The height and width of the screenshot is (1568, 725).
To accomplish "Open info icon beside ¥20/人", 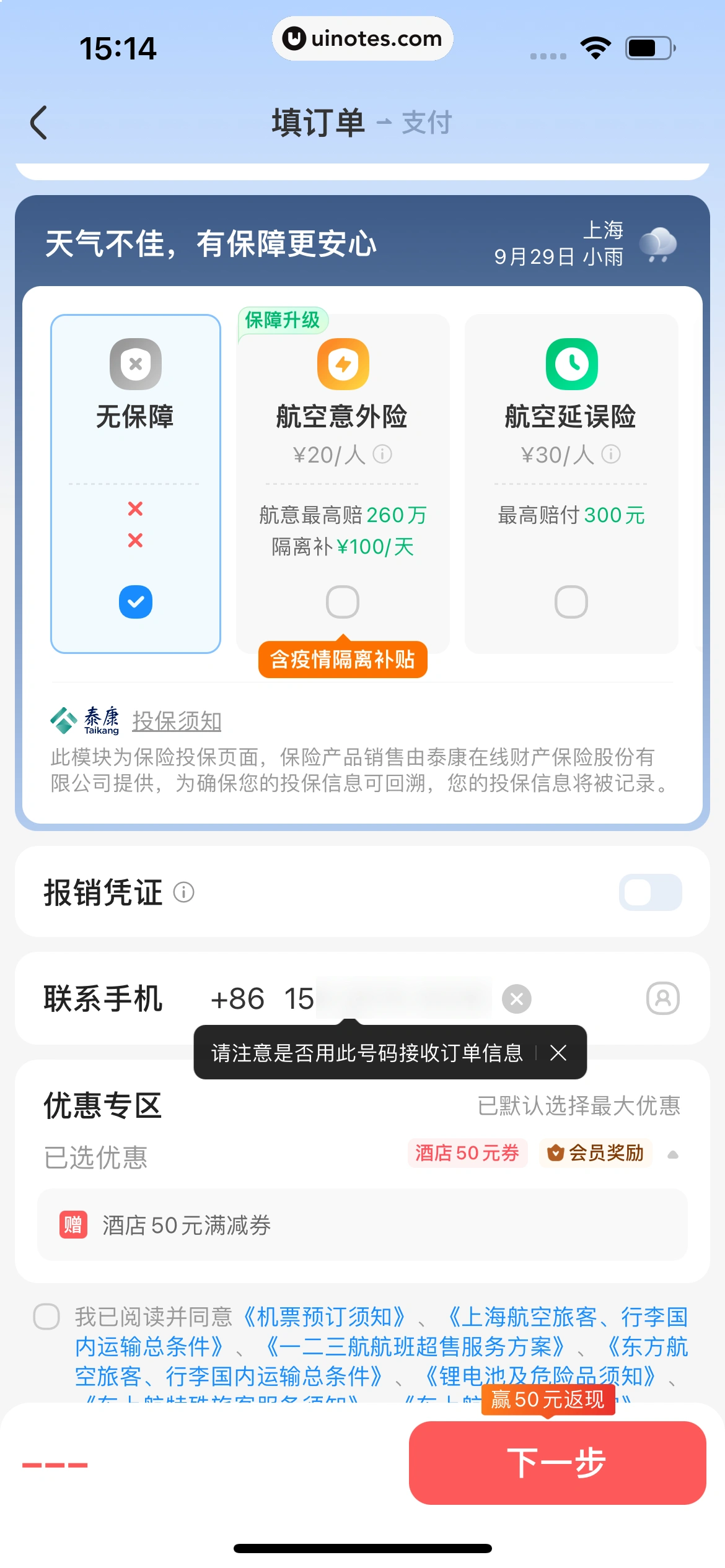I will [x=382, y=455].
